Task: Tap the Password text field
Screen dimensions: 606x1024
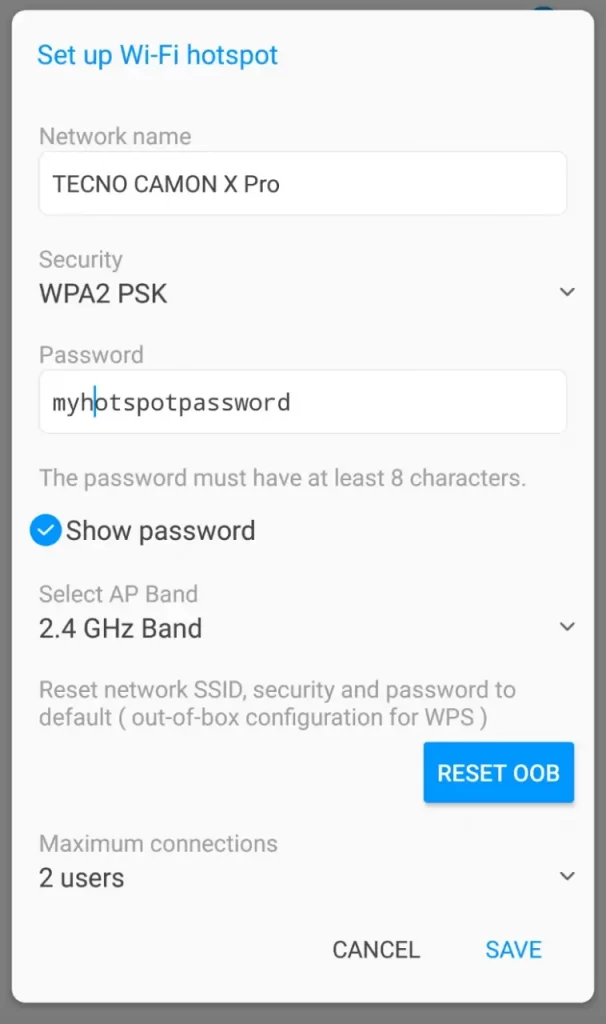Action: click(302, 402)
